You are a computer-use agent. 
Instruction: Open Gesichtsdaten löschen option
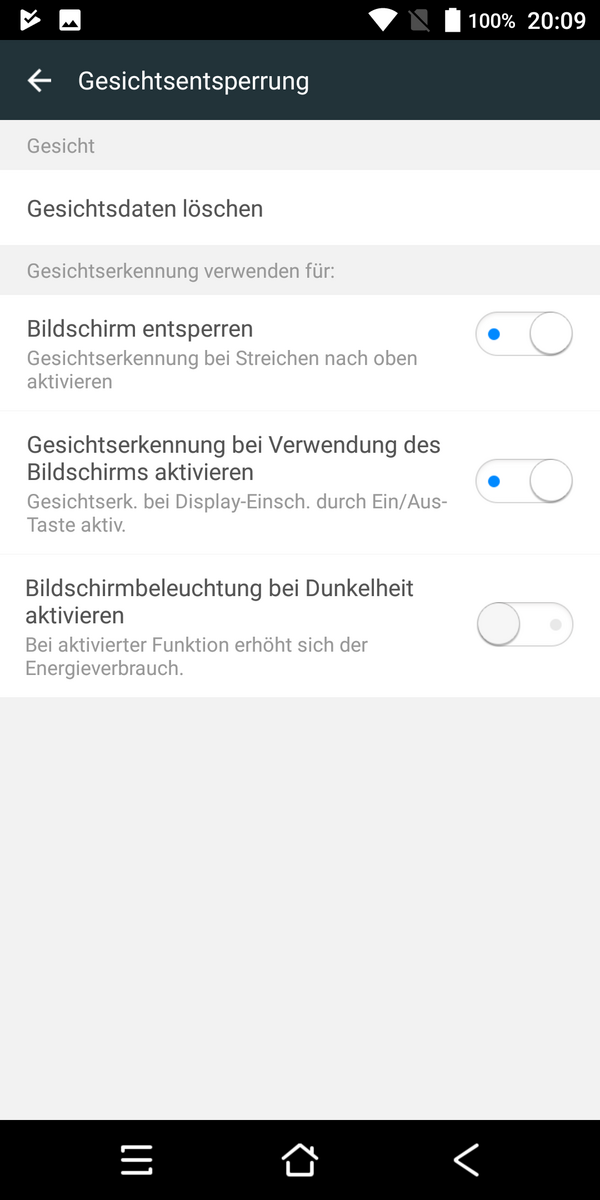(x=145, y=208)
